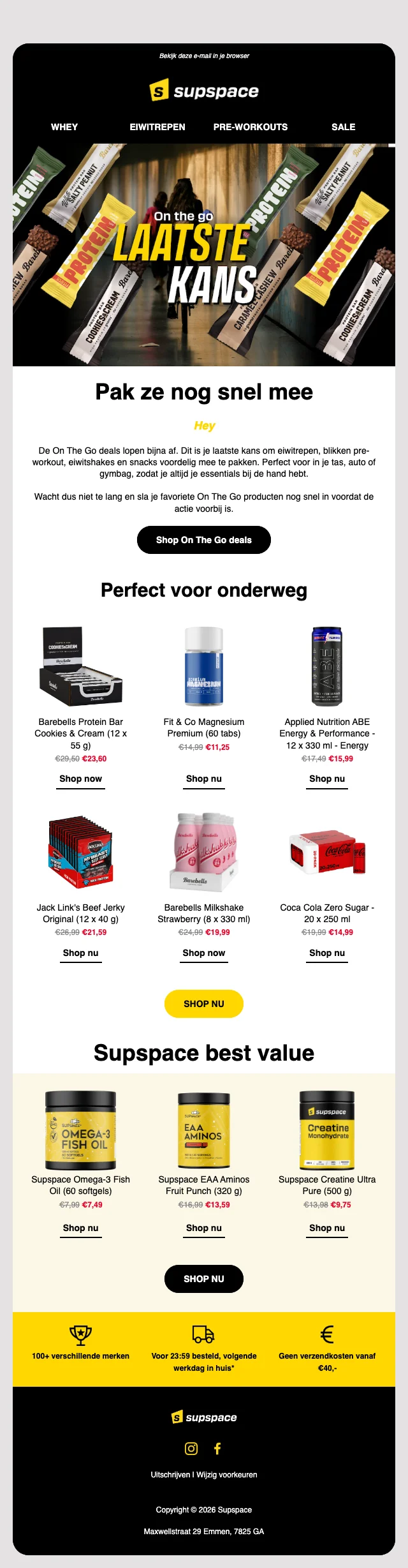The width and height of the screenshot is (408, 1568).
Task: Shop now for Barebells Protein Bar Cookies & Cream
Action: (x=80, y=779)
